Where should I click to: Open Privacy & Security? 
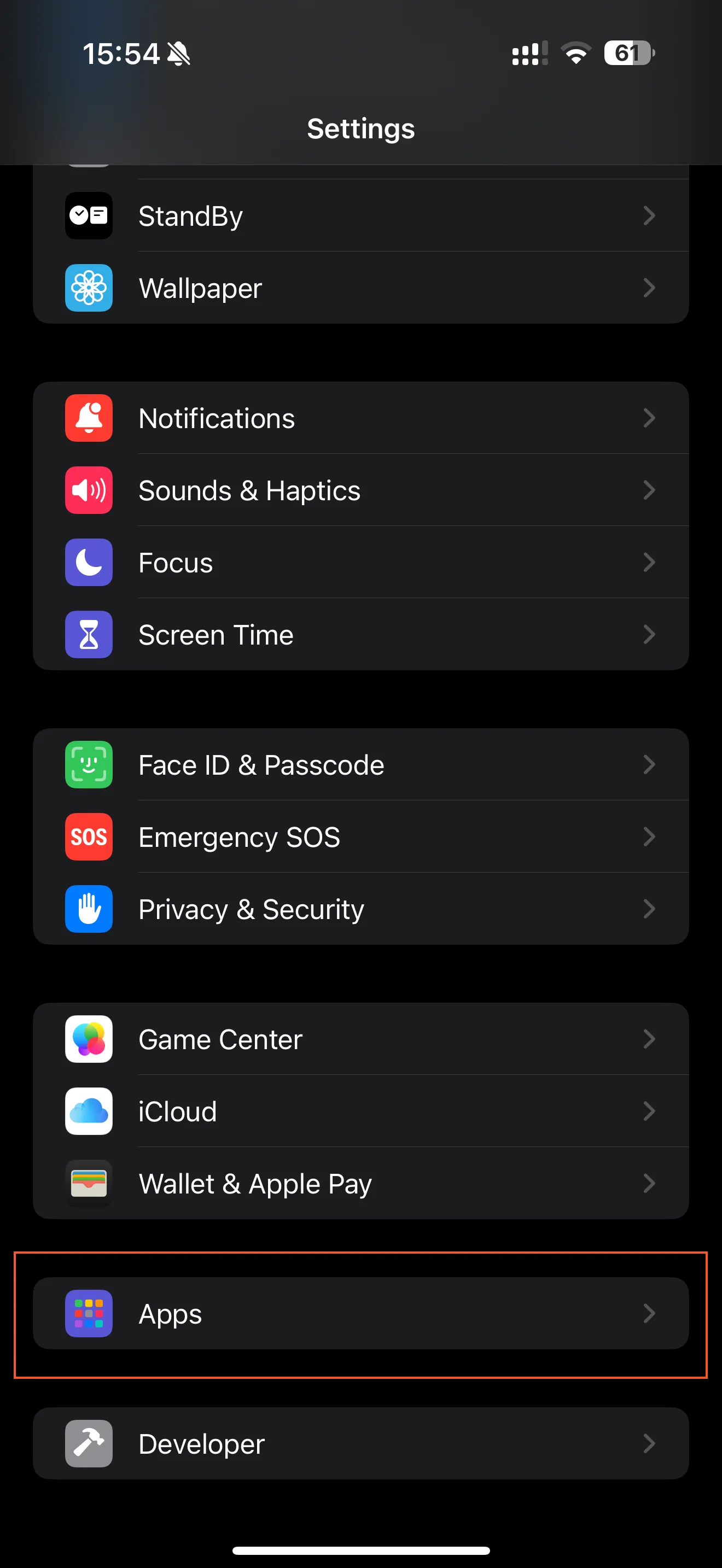coord(360,909)
